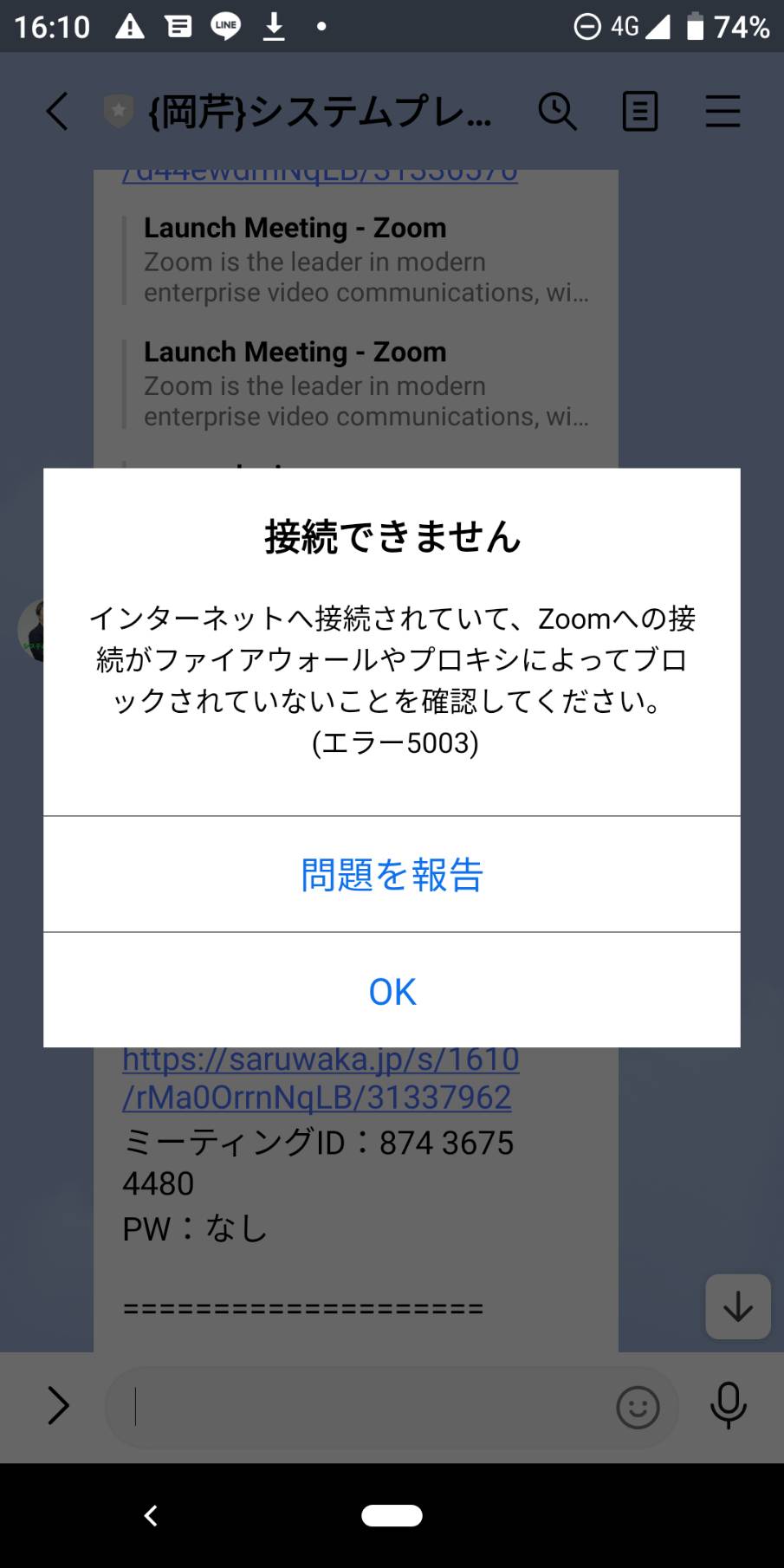Tap the home pill
The height and width of the screenshot is (1568, 784).
(392, 1515)
